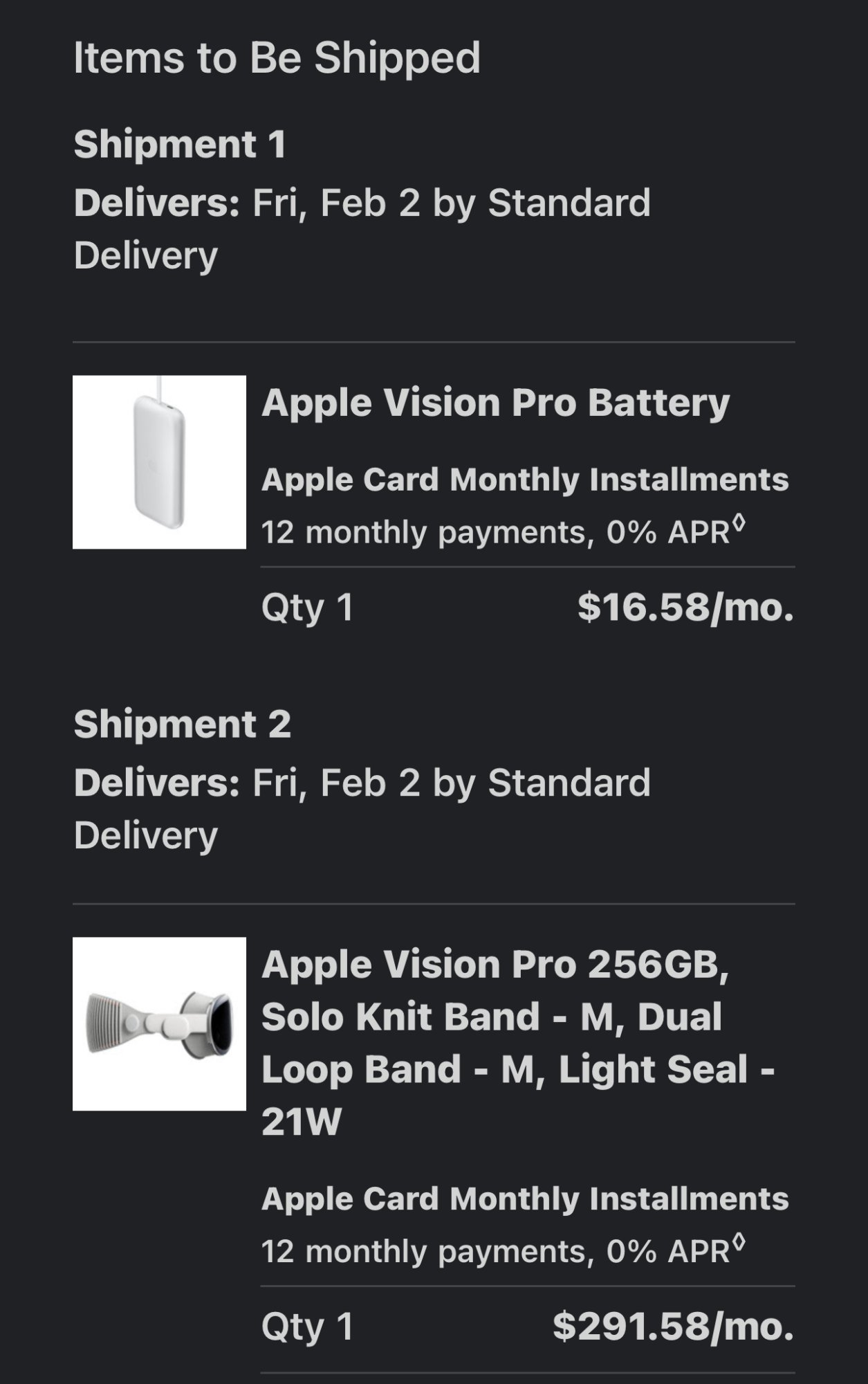The image size is (868, 1384).
Task: Click the Apple Vision Pro Battery thumbnail image
Action: pos(159,464)
